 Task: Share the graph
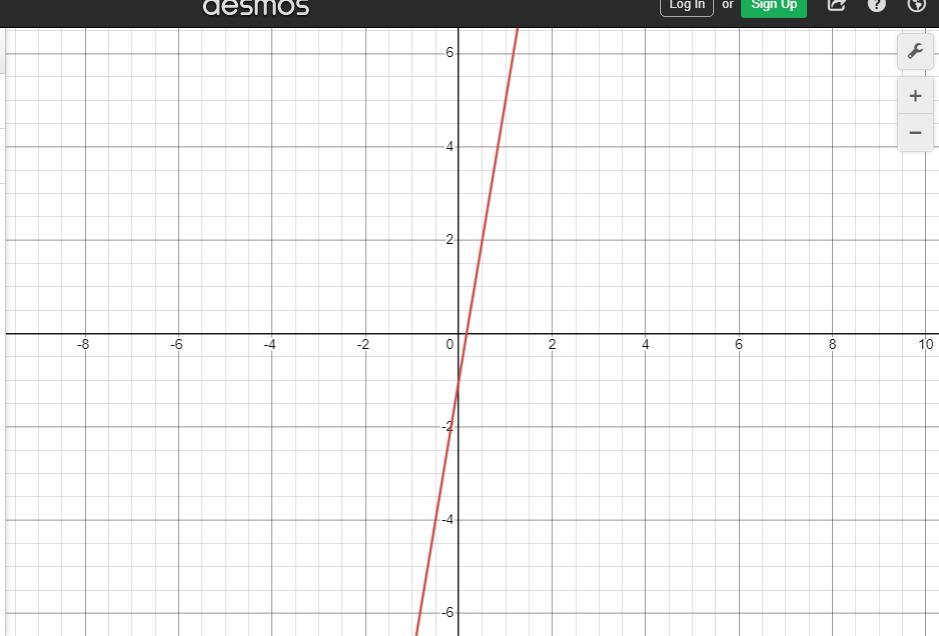[837, 5]
